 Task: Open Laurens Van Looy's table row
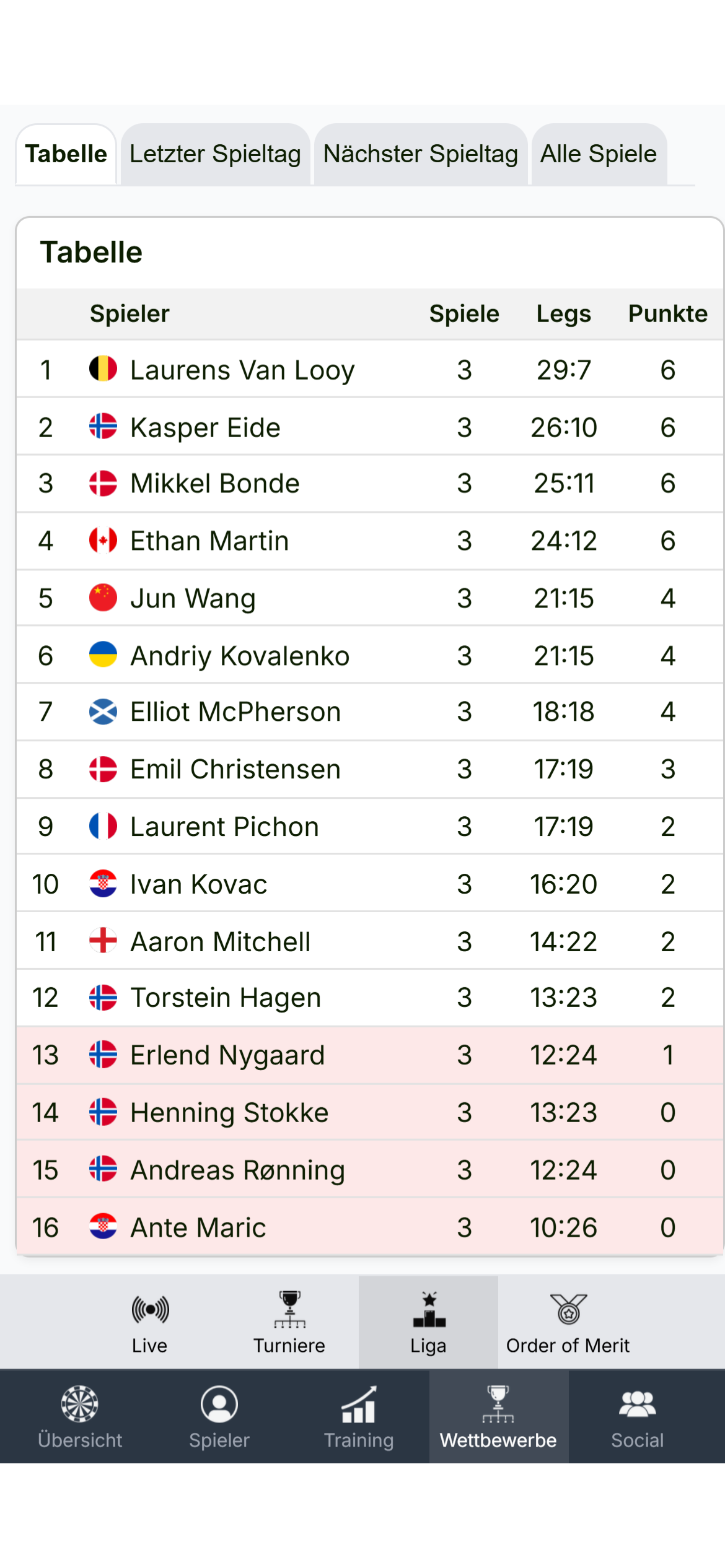point(242,370)
